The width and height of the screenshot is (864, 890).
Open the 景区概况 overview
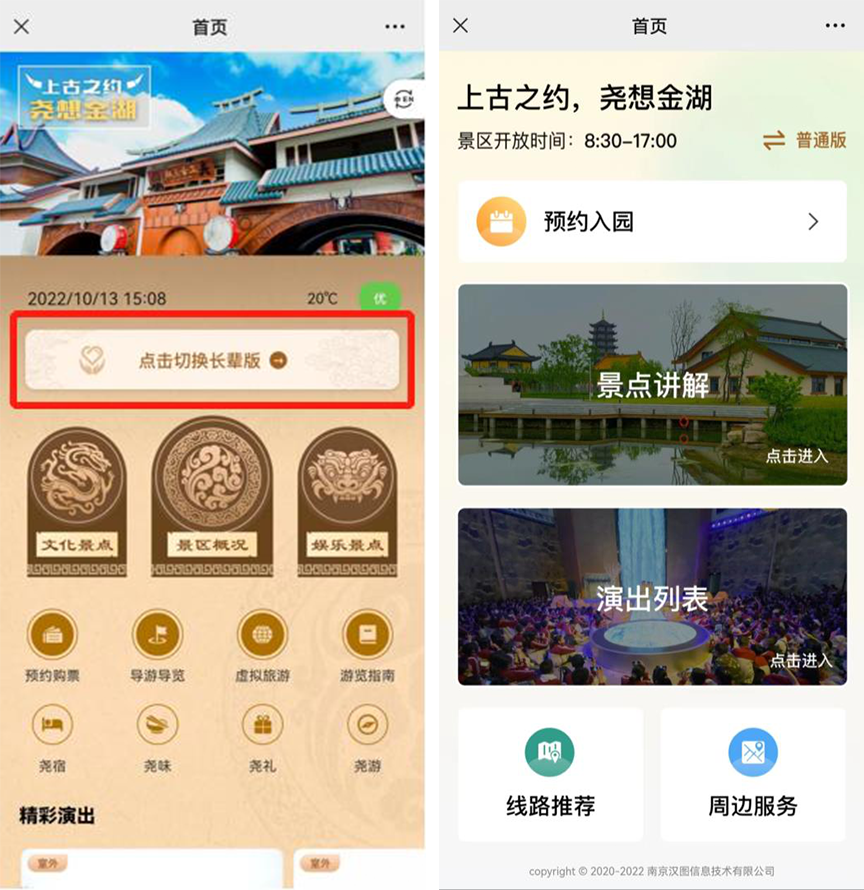(x=211, y=495)
